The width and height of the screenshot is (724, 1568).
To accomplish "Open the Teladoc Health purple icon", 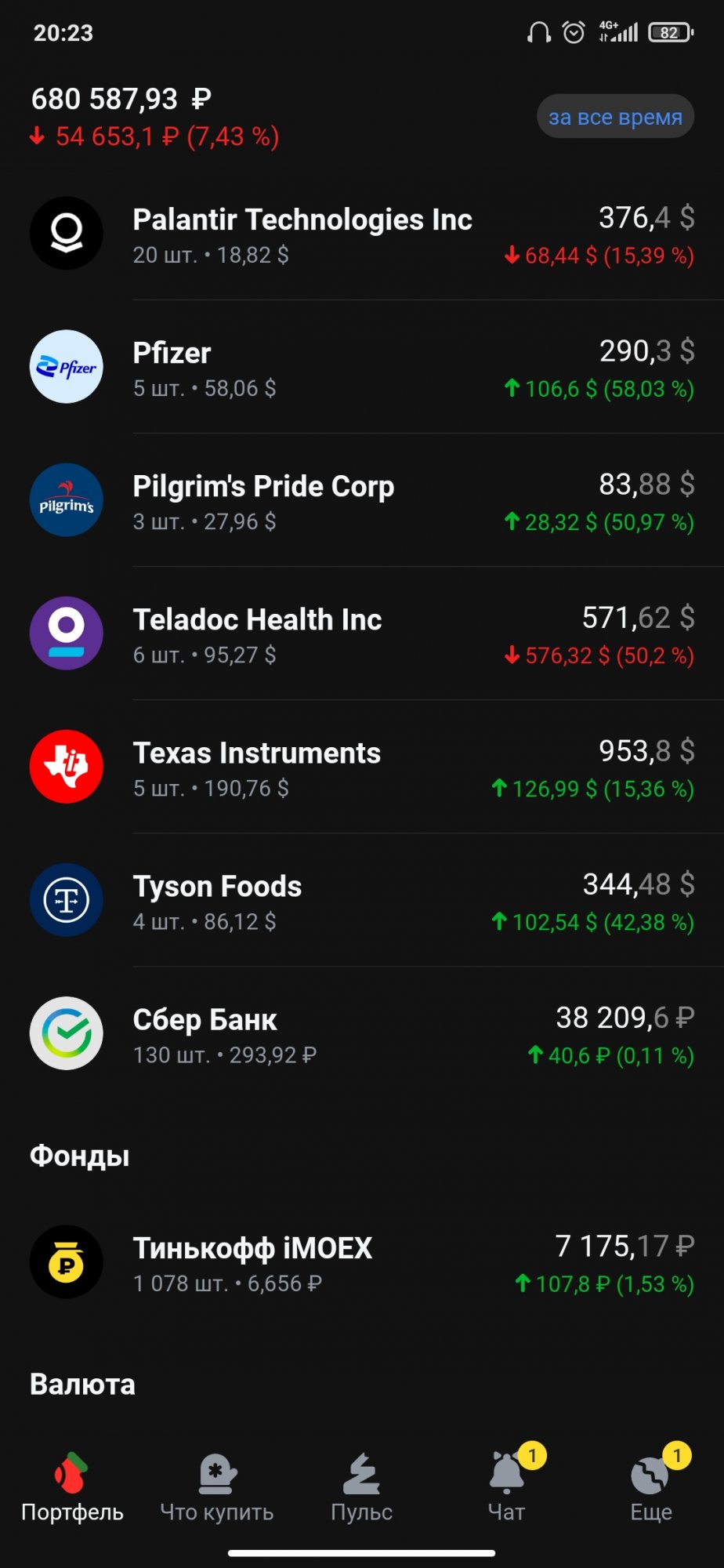I will 66,633.
